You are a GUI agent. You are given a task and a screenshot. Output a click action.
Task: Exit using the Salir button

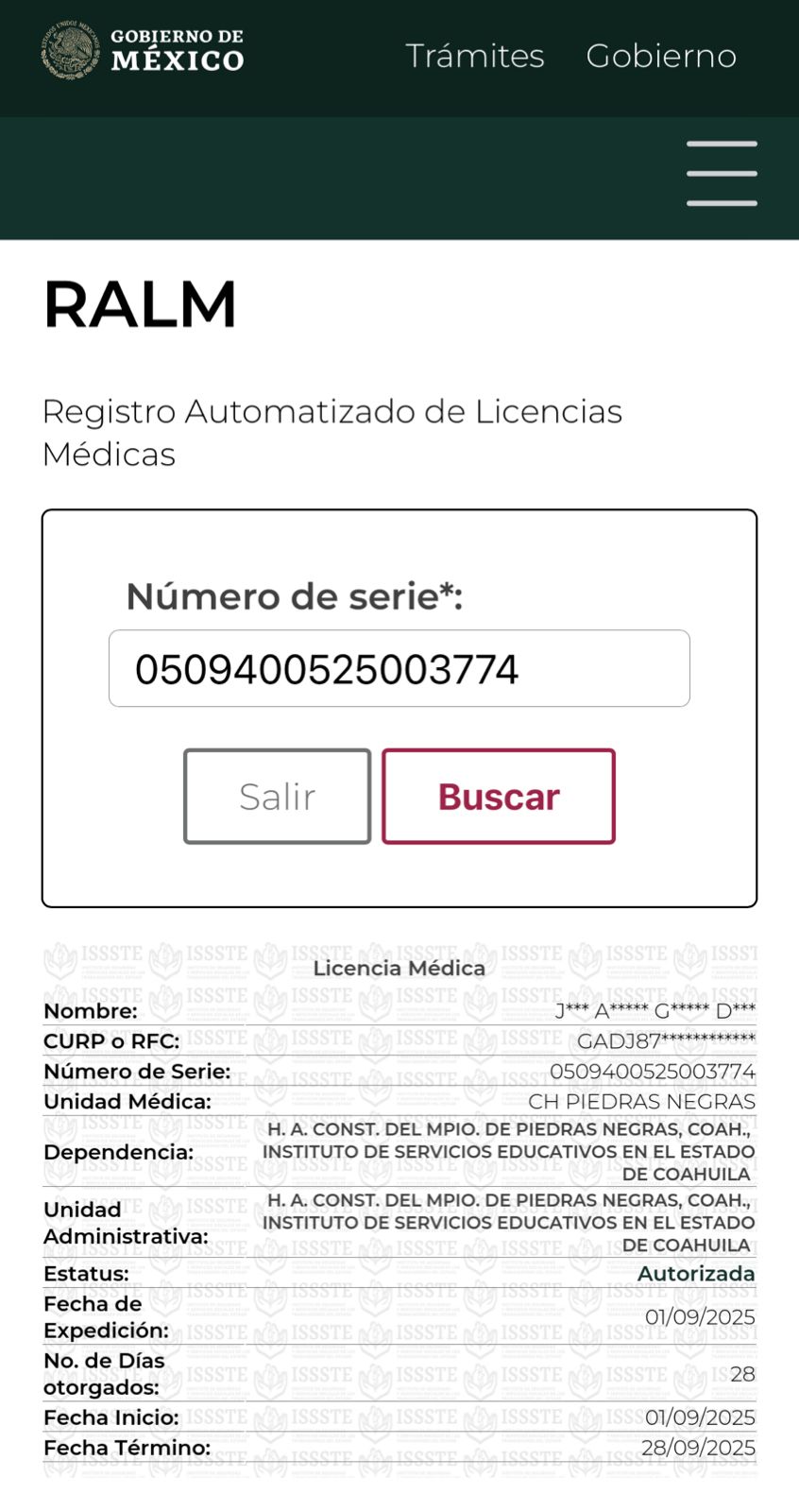tap(277, 796)
